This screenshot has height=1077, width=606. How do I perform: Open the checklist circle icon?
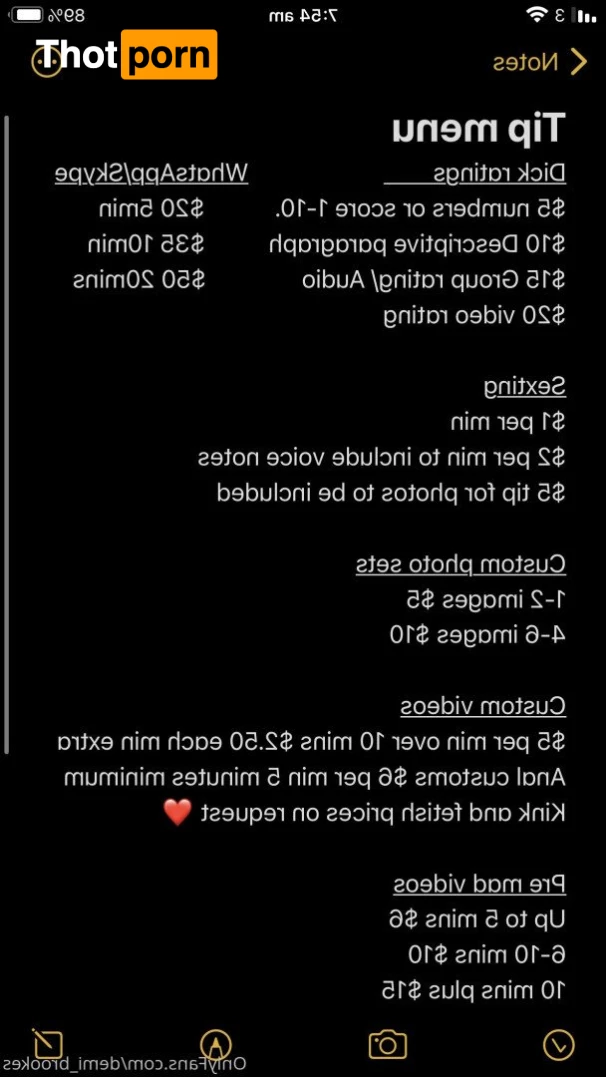tap(558, 1045)
